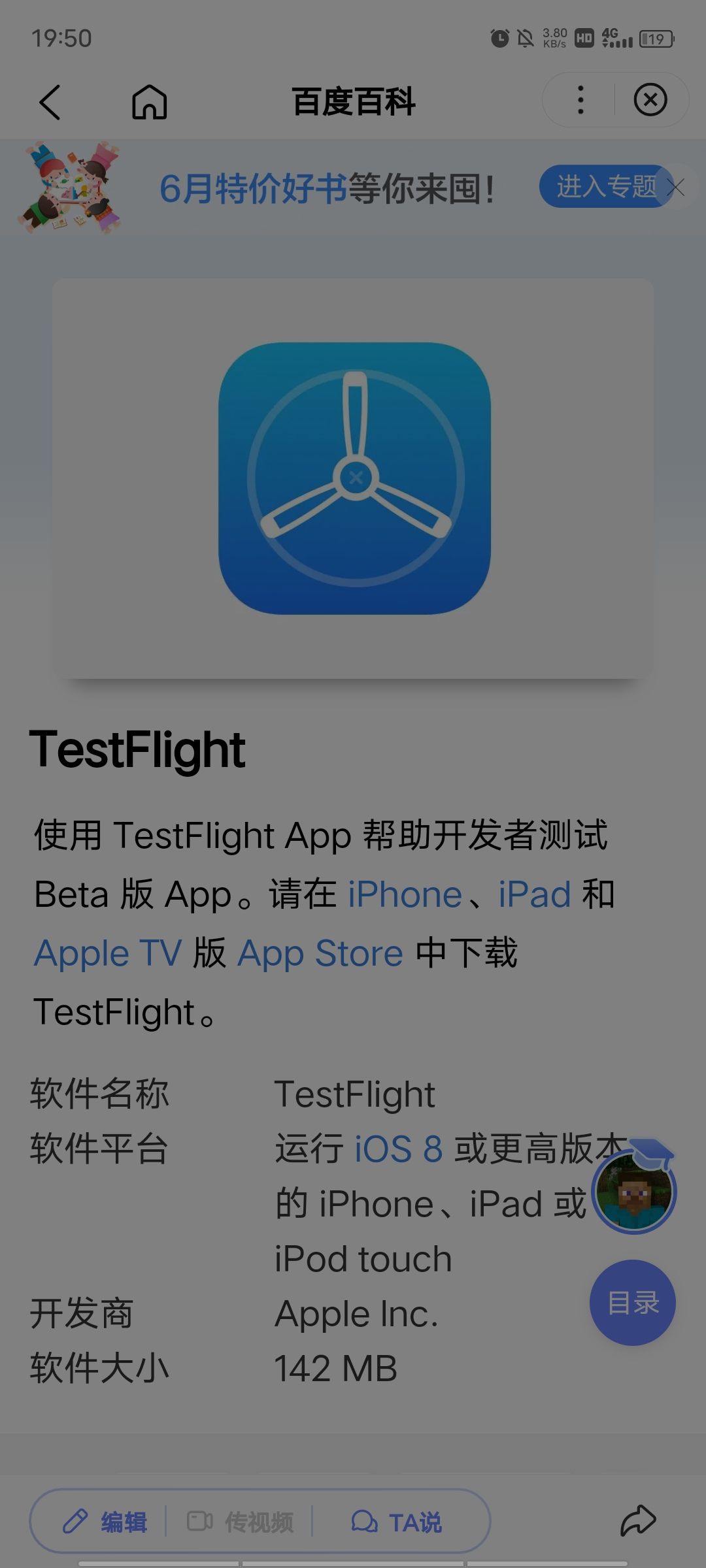Tap the 百度百科 title in the header

click(353, 101)
